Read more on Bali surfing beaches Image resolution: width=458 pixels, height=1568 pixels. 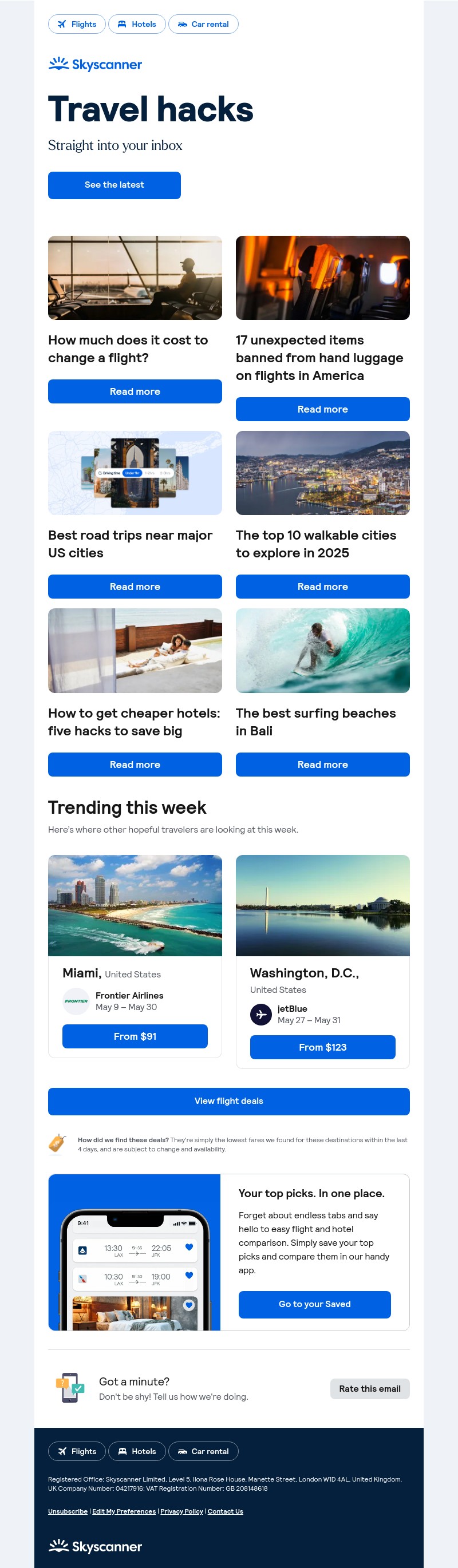323,765
